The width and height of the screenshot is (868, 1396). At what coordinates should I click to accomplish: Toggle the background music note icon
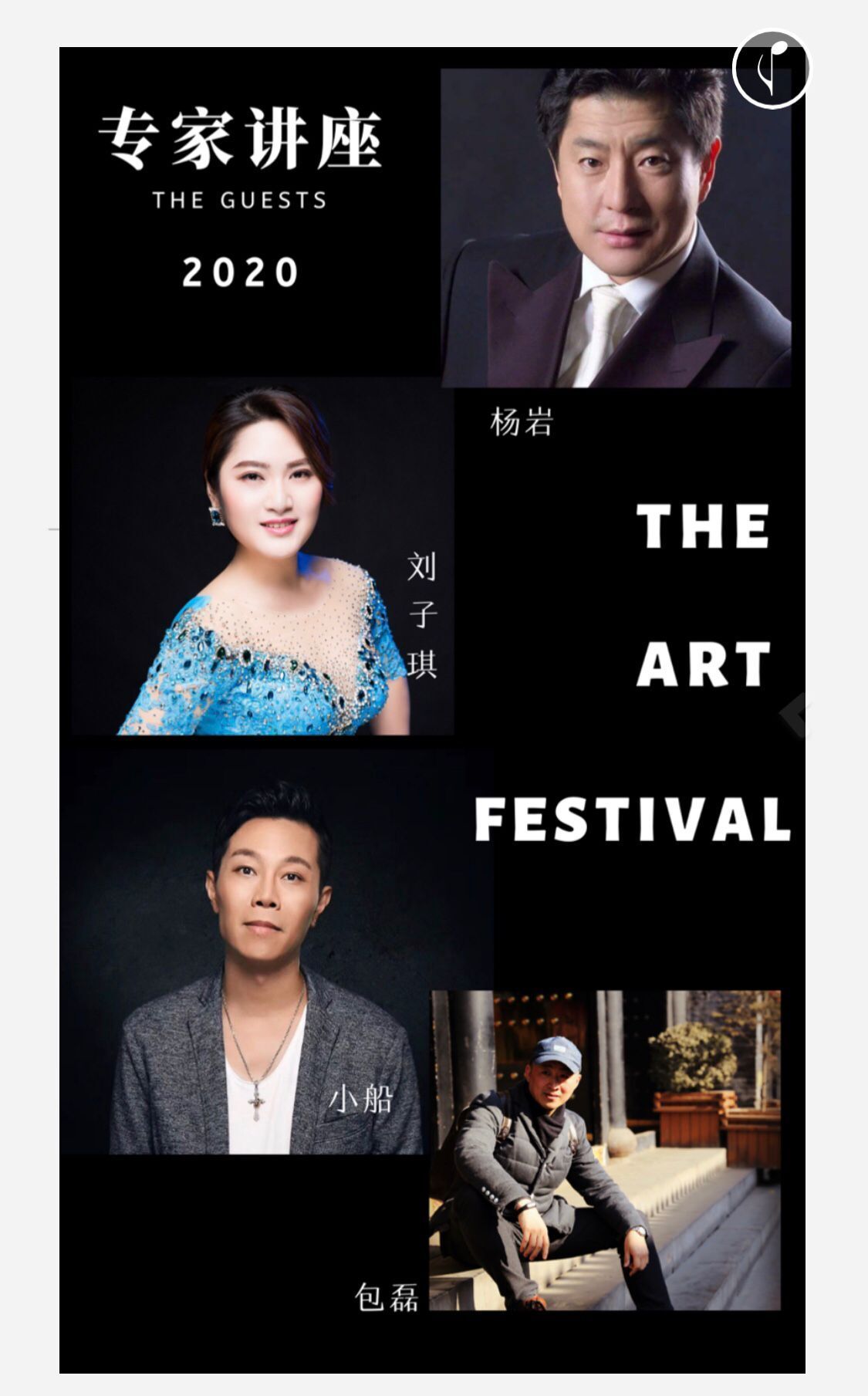(x=771, y=69)
